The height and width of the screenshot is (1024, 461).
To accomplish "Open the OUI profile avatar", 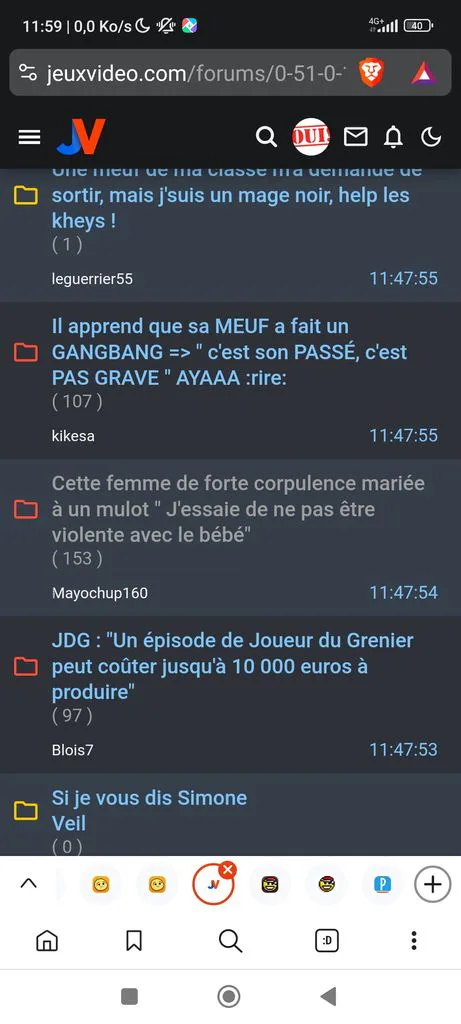I will click(x=311, y=136).
